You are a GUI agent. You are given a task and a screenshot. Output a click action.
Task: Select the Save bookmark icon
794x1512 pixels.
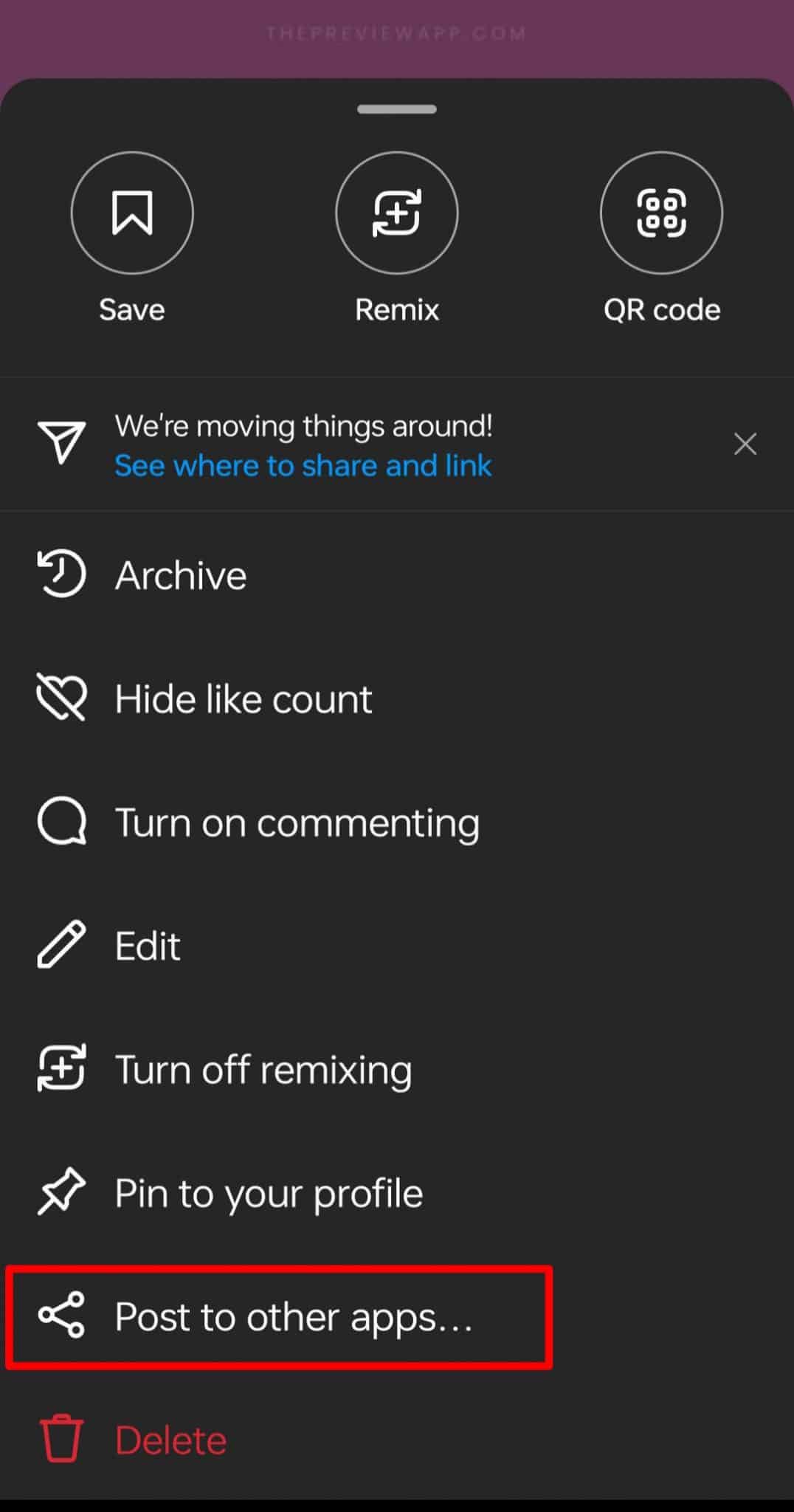[131, 213]
